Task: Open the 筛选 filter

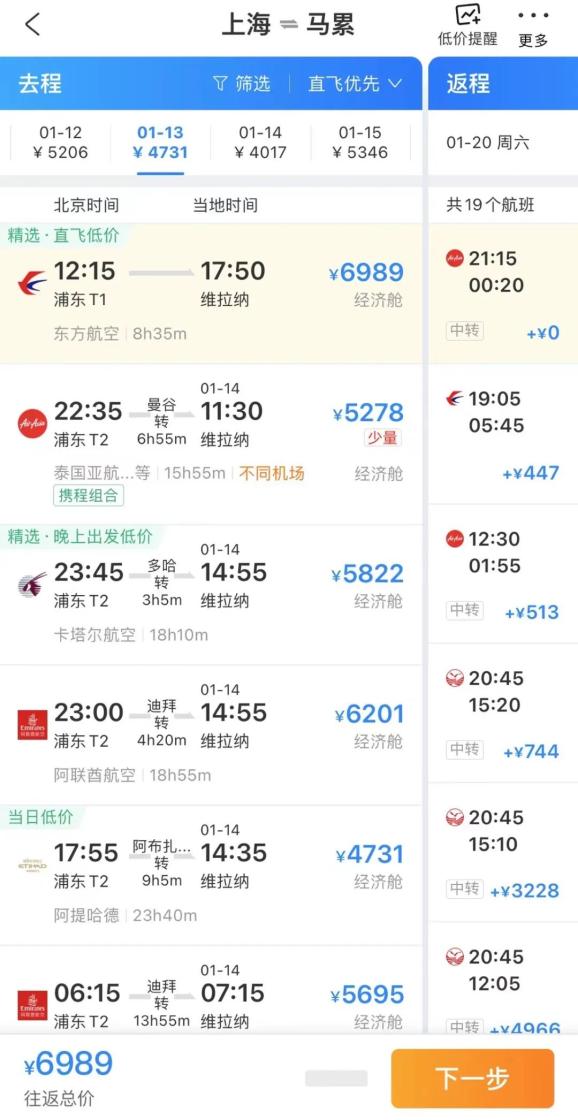Action: pyautogui.click(x=241, y=84)
